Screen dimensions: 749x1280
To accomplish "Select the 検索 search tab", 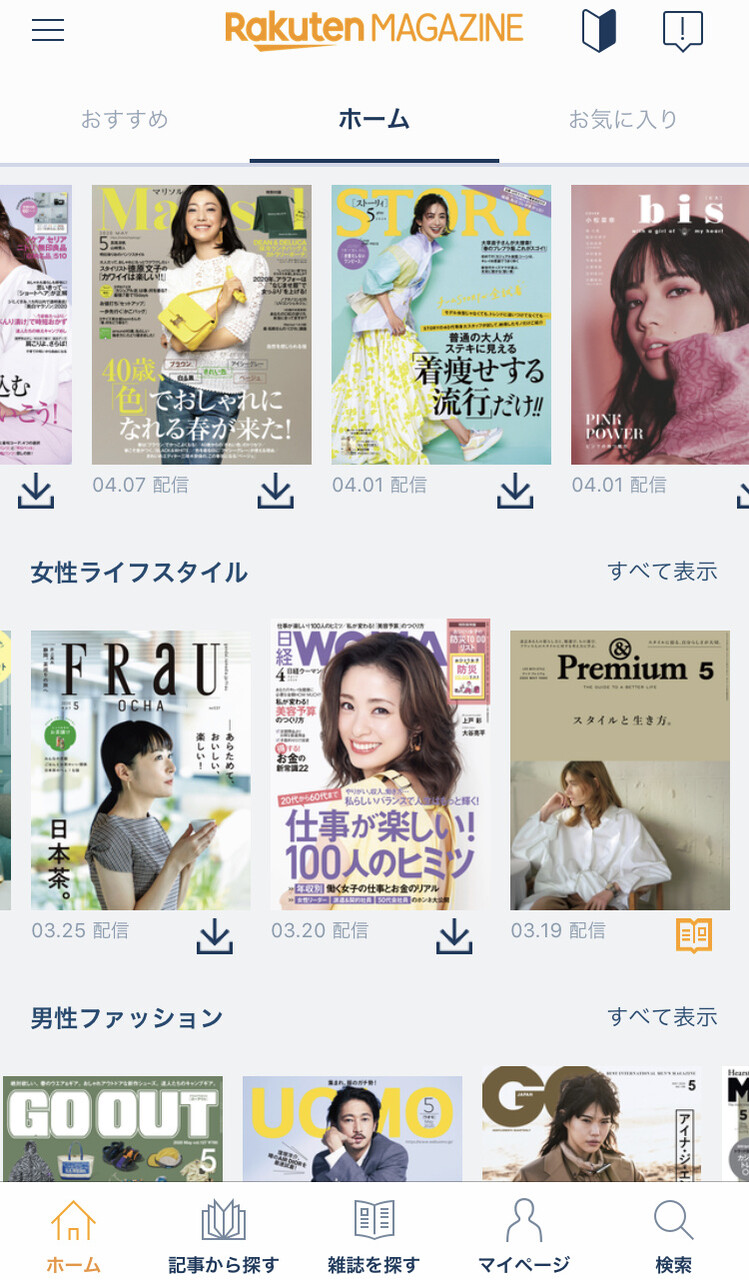I will [x=673, y=1236].
